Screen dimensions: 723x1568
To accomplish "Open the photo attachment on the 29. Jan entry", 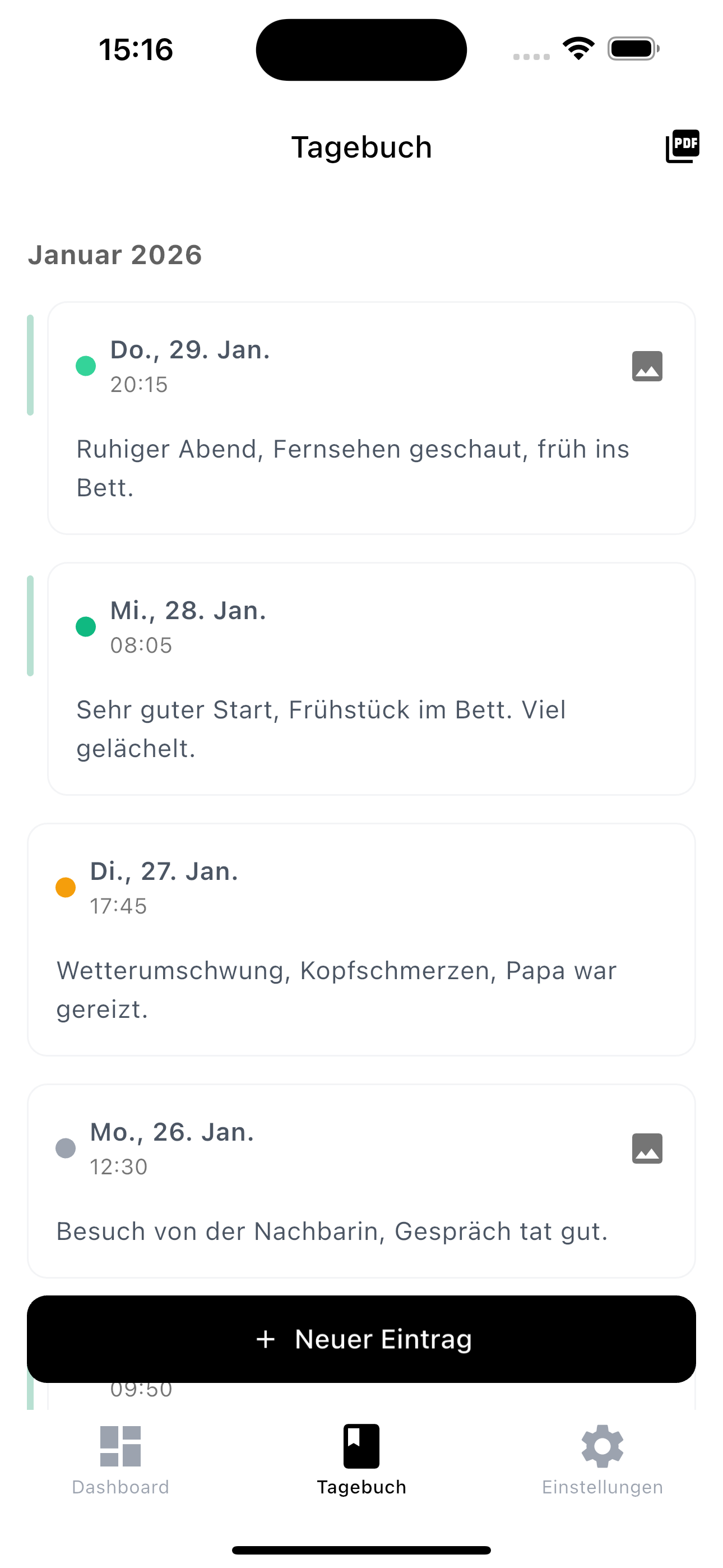I will [647, 365].
